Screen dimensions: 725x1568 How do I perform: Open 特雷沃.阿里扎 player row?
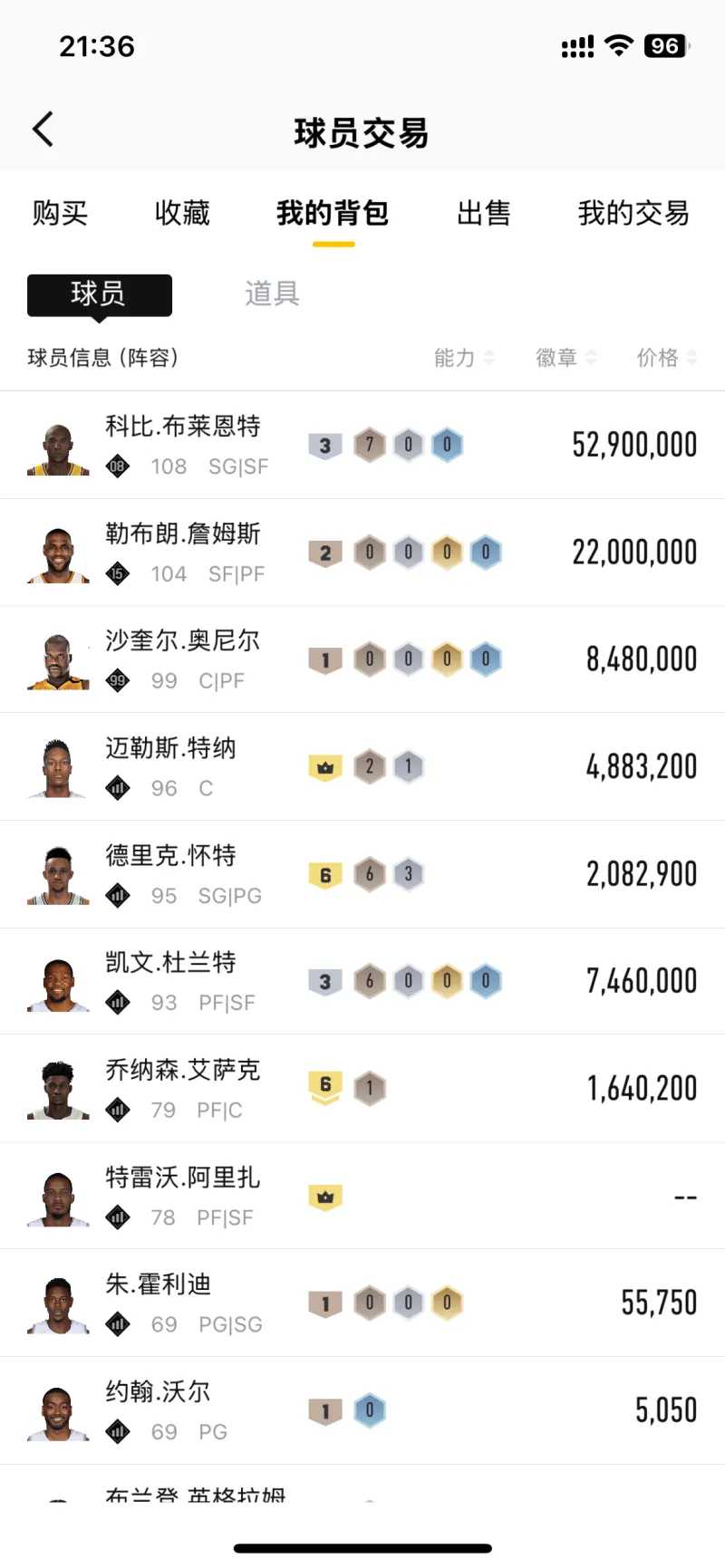coord(362,1196)
